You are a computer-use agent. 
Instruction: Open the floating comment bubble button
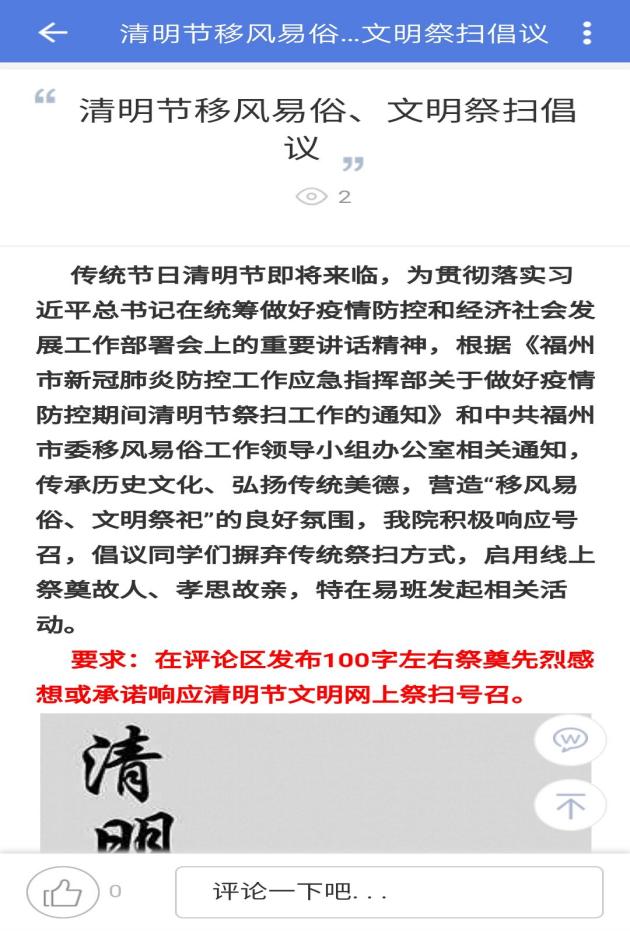pos(570,741)
